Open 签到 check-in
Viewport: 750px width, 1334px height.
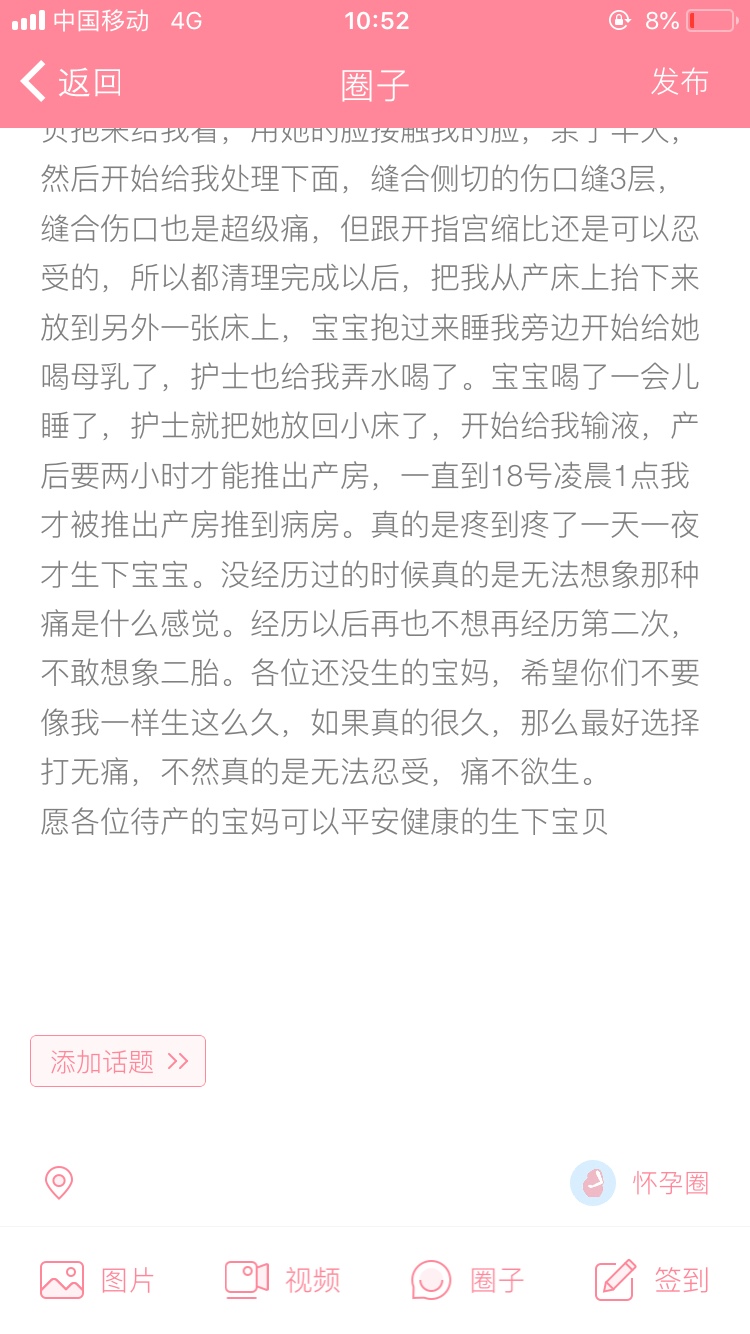pos(652,1280)
